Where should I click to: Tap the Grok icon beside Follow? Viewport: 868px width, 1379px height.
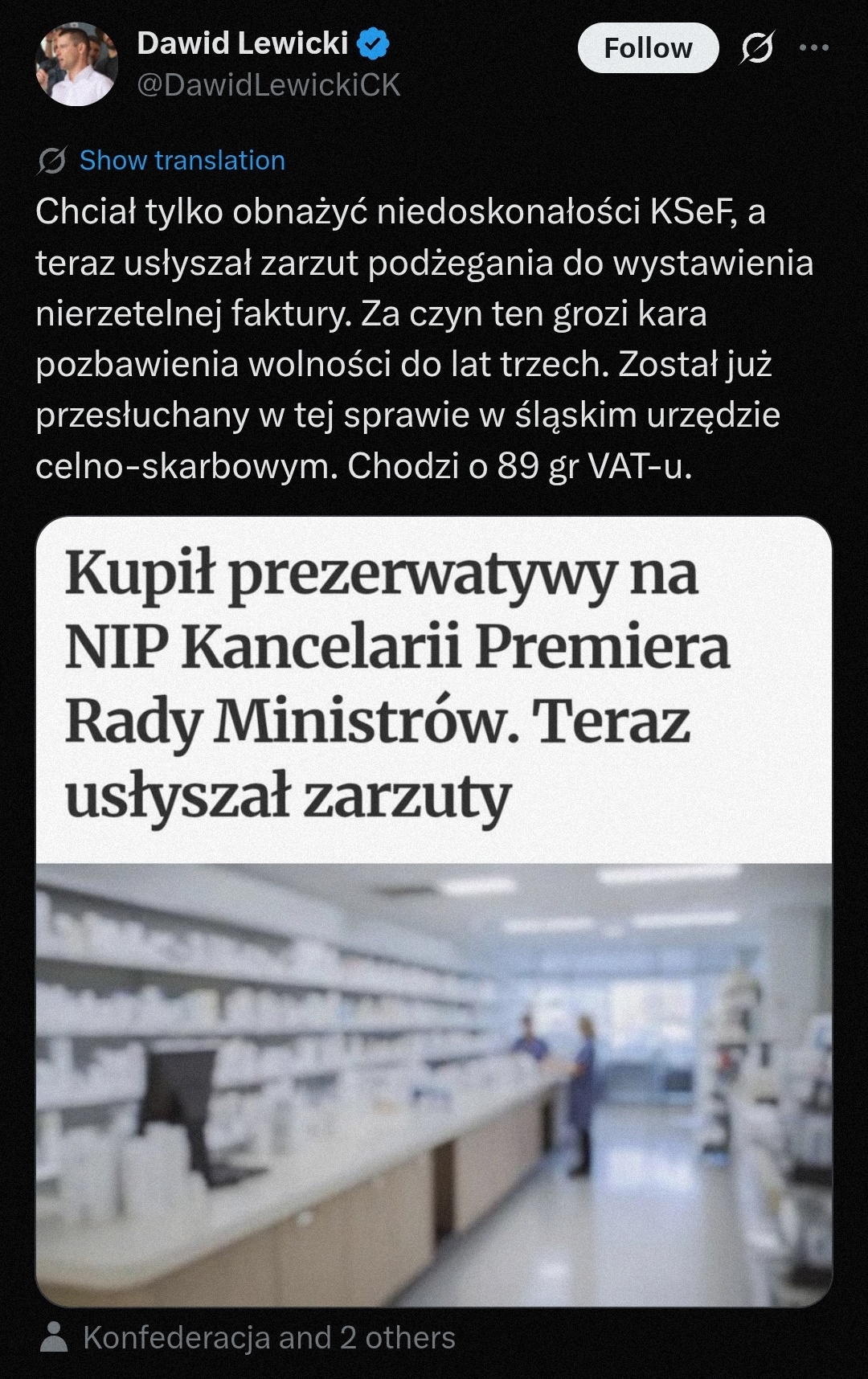(x=757, y=48)
